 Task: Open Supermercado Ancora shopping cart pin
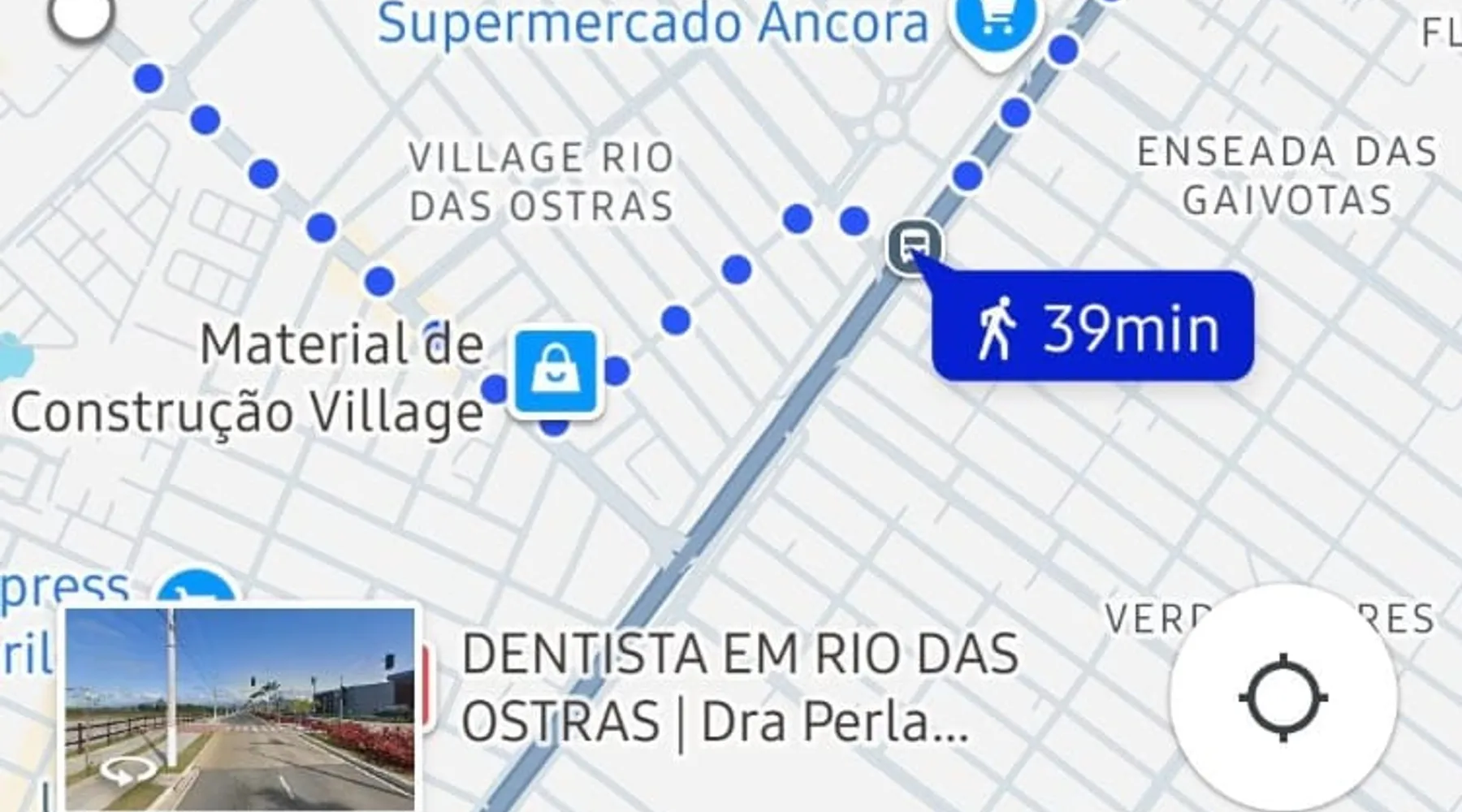point(997,23)
